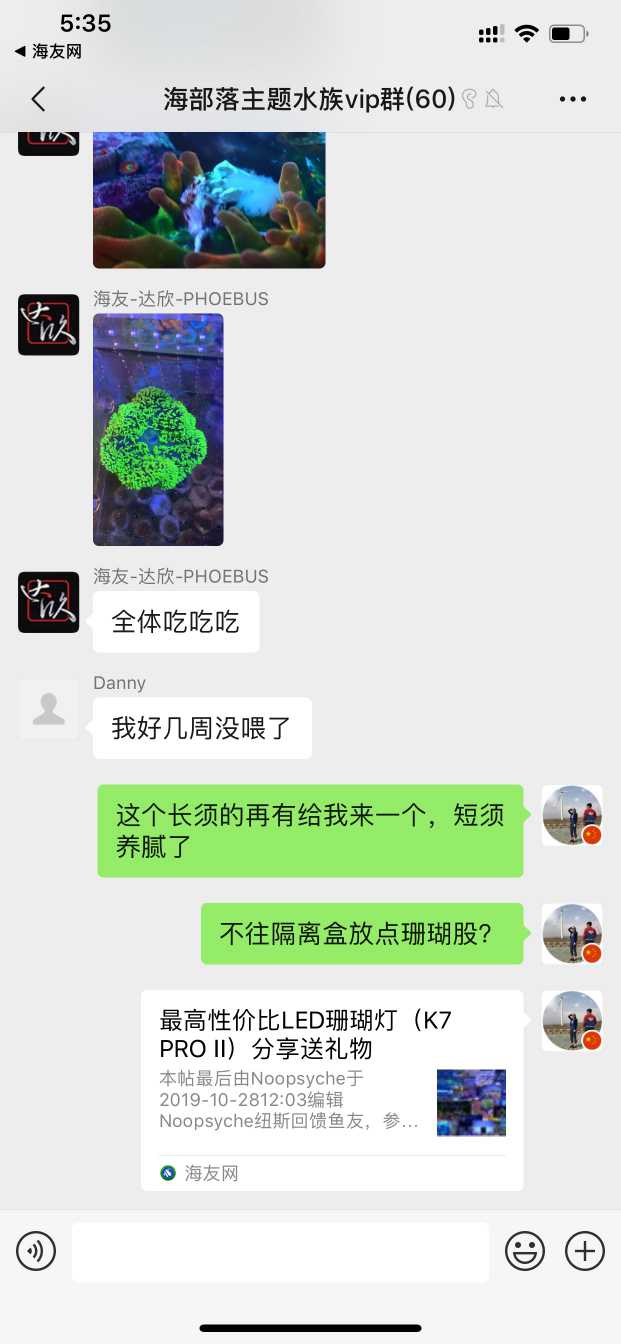Open the green coral photo

pyautogui.click(x=158, y=429)
